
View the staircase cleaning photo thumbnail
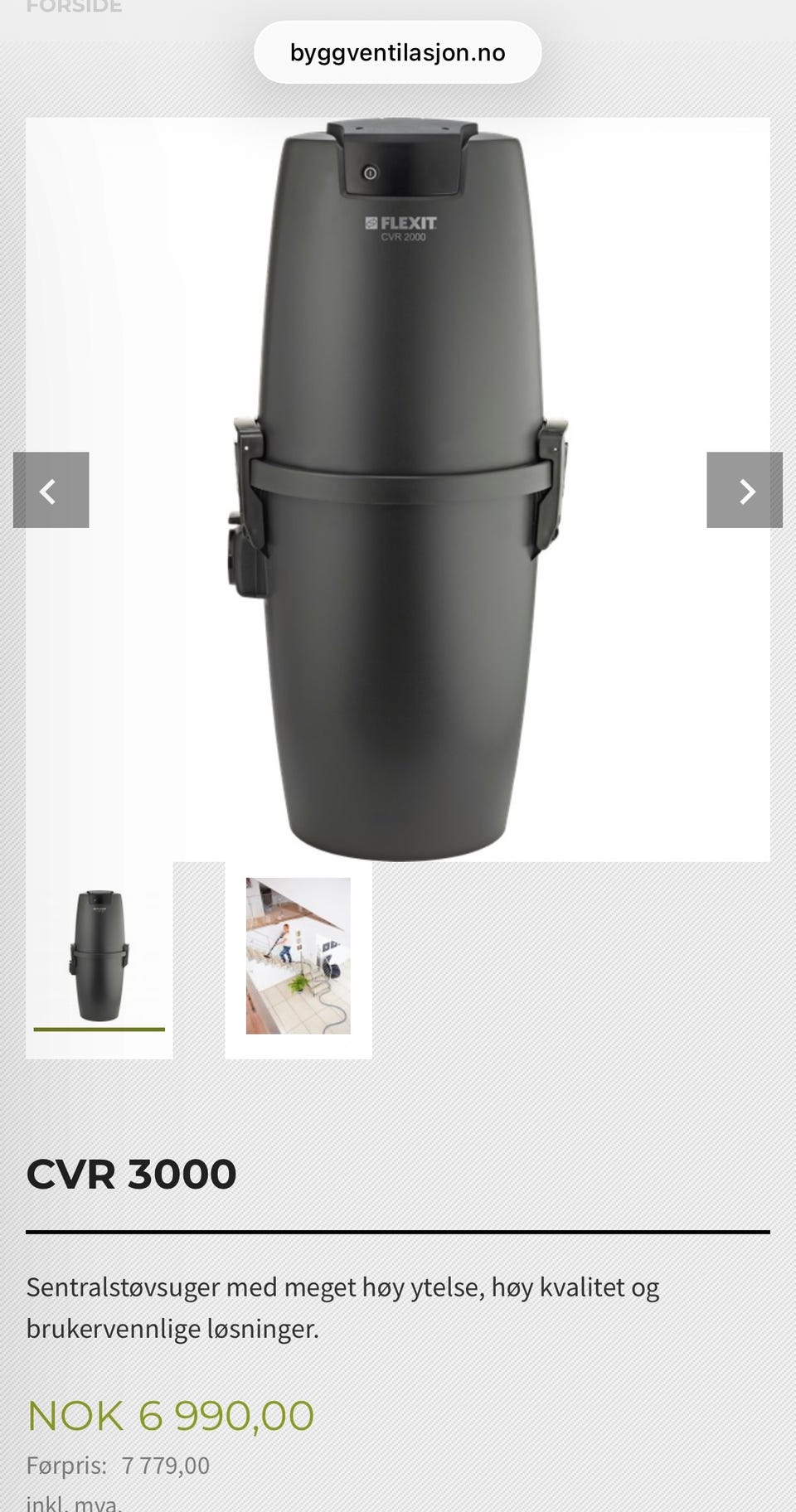click(x=298, y=957)
